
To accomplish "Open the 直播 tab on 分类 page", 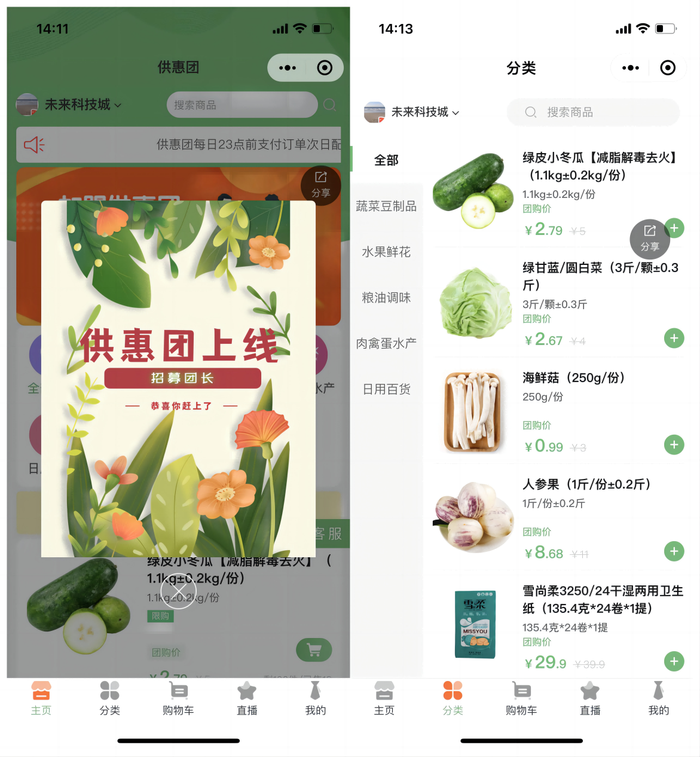I will pyautogui.click(x=590, y=698).
